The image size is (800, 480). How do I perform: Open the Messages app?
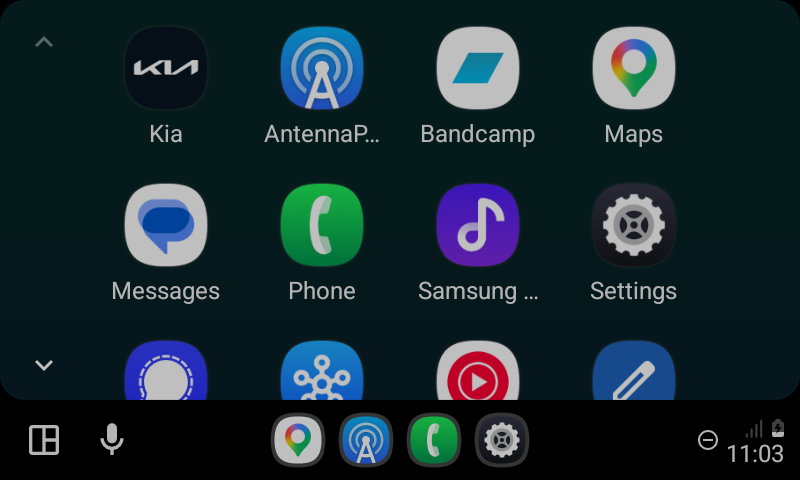click(x=166, y=226)
